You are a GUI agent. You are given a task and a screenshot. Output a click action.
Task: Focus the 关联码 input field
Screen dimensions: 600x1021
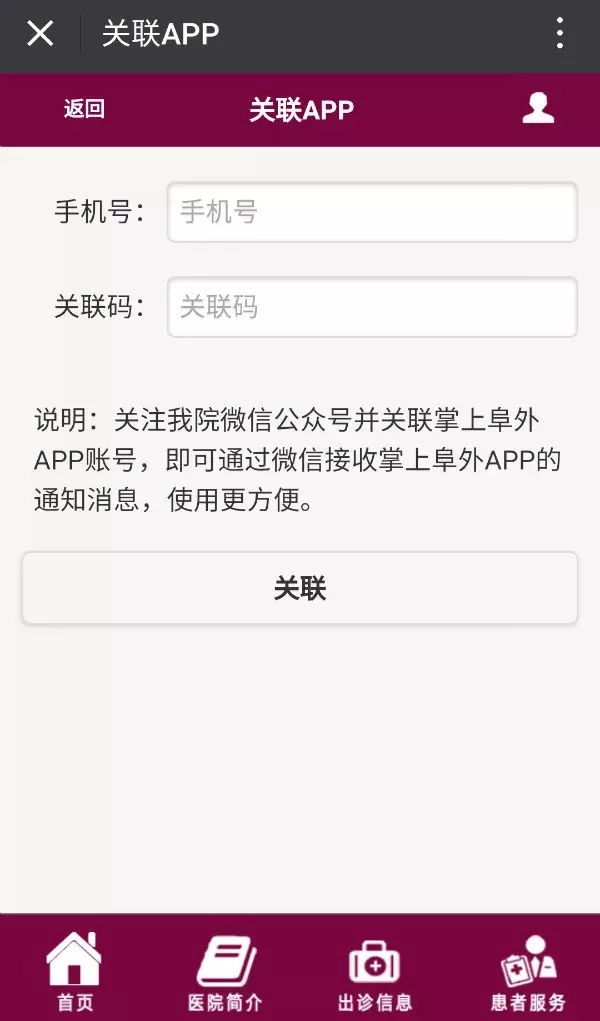coord(372,307)
